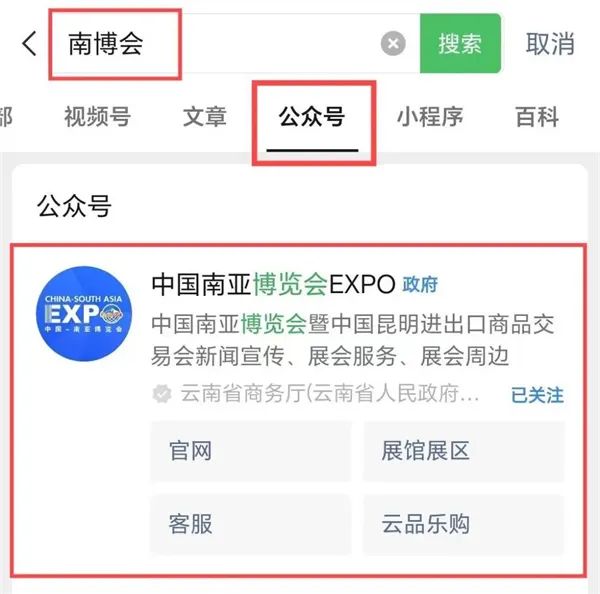Switch to the 文章 tab
The height and width of the screenshot is (594, 600).
tap(205, 117)
